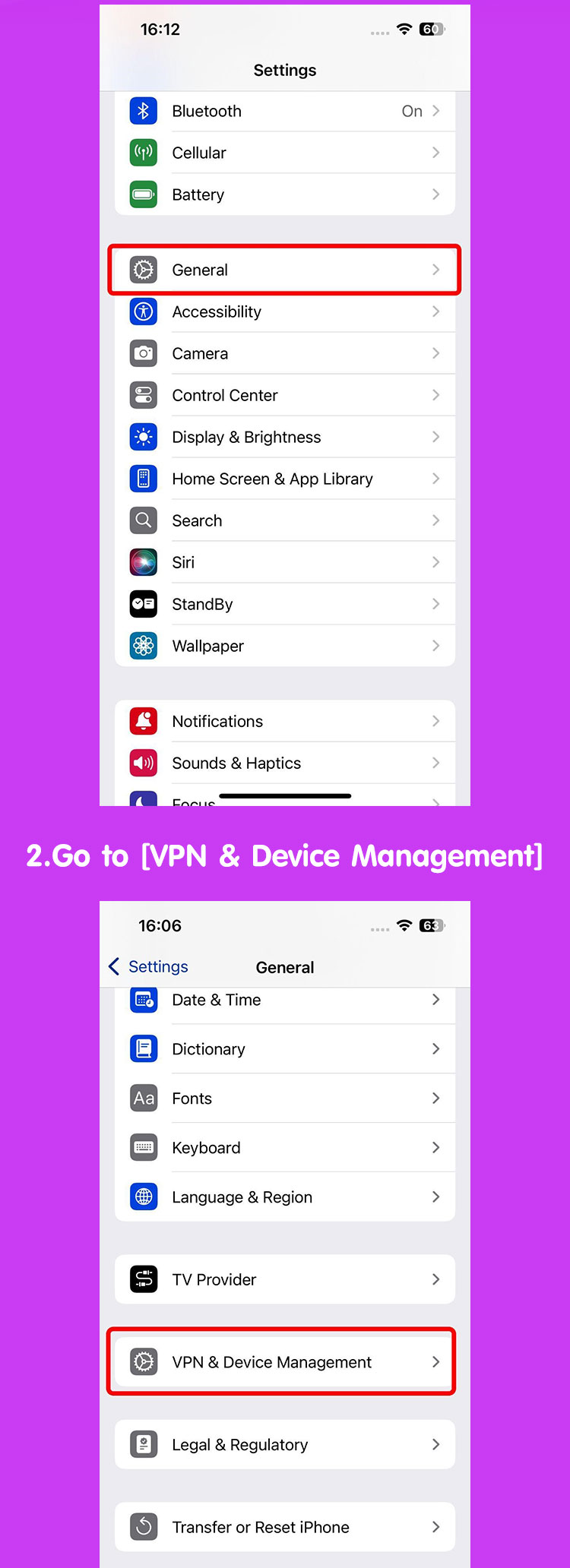Open the Siri icon
570x1568 pixels.
pyautogui.click(x=143, y=562)
